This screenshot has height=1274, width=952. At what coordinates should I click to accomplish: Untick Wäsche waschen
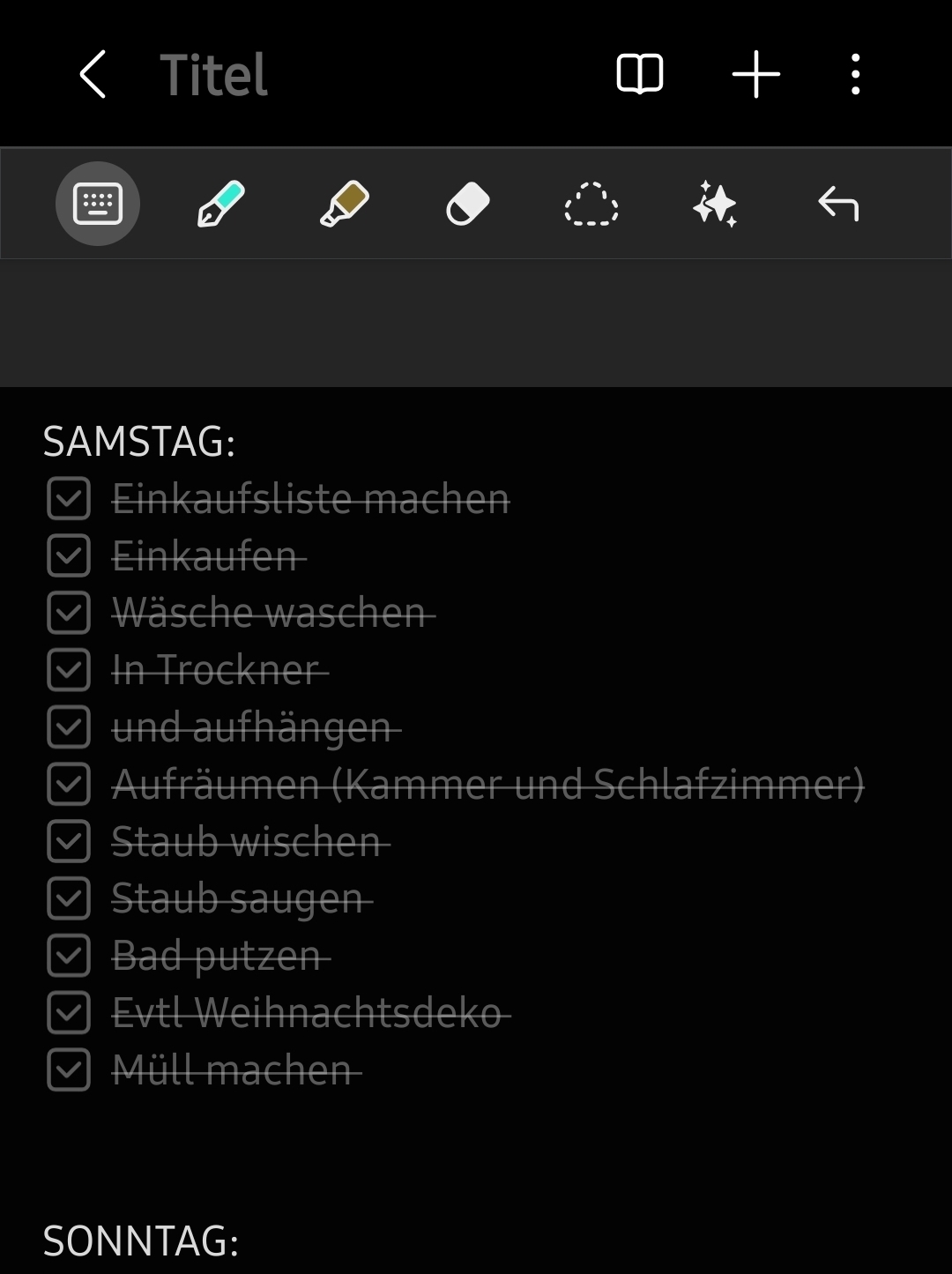69,614
